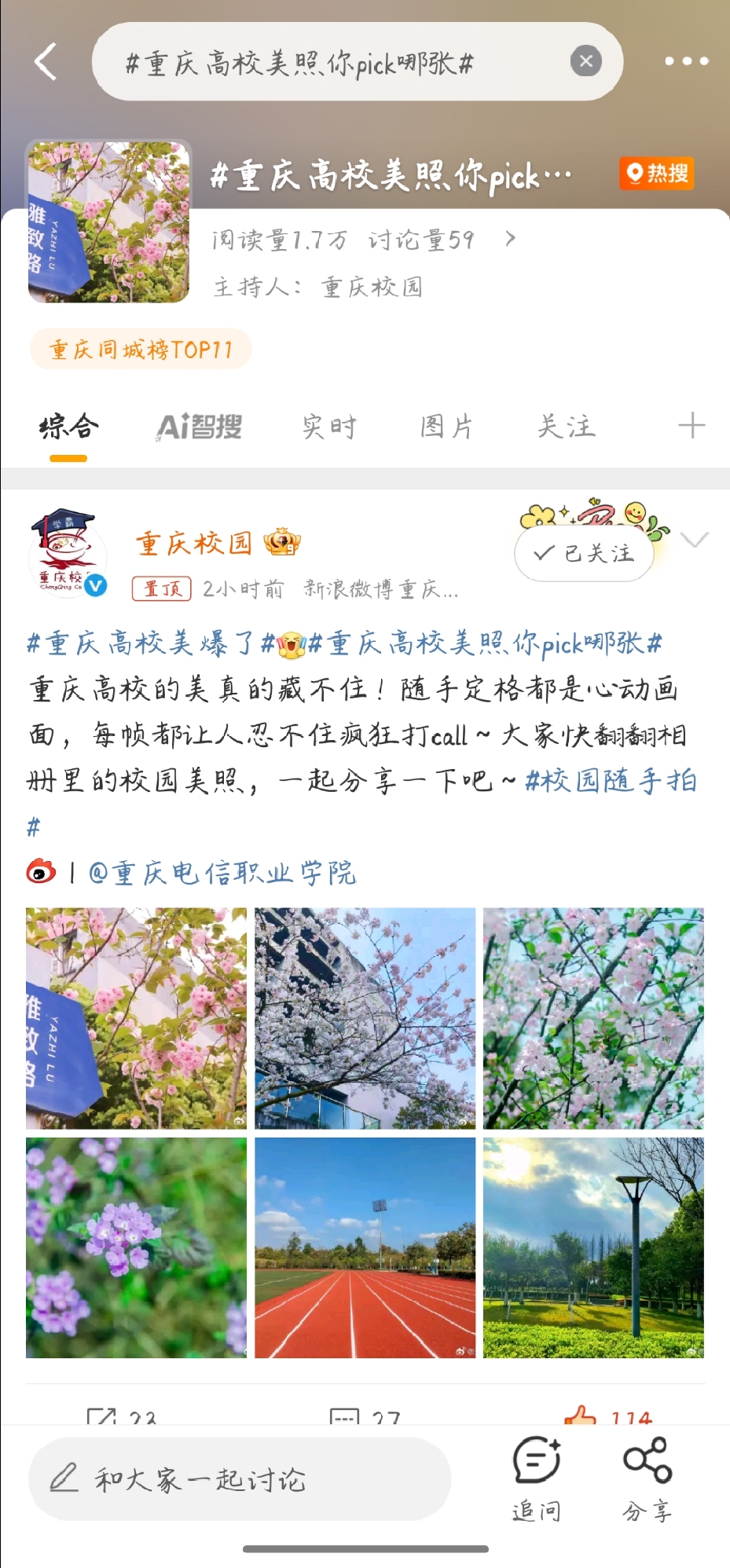Share this topic with 分享
730x1568 pixels.
pos(647,1478)
